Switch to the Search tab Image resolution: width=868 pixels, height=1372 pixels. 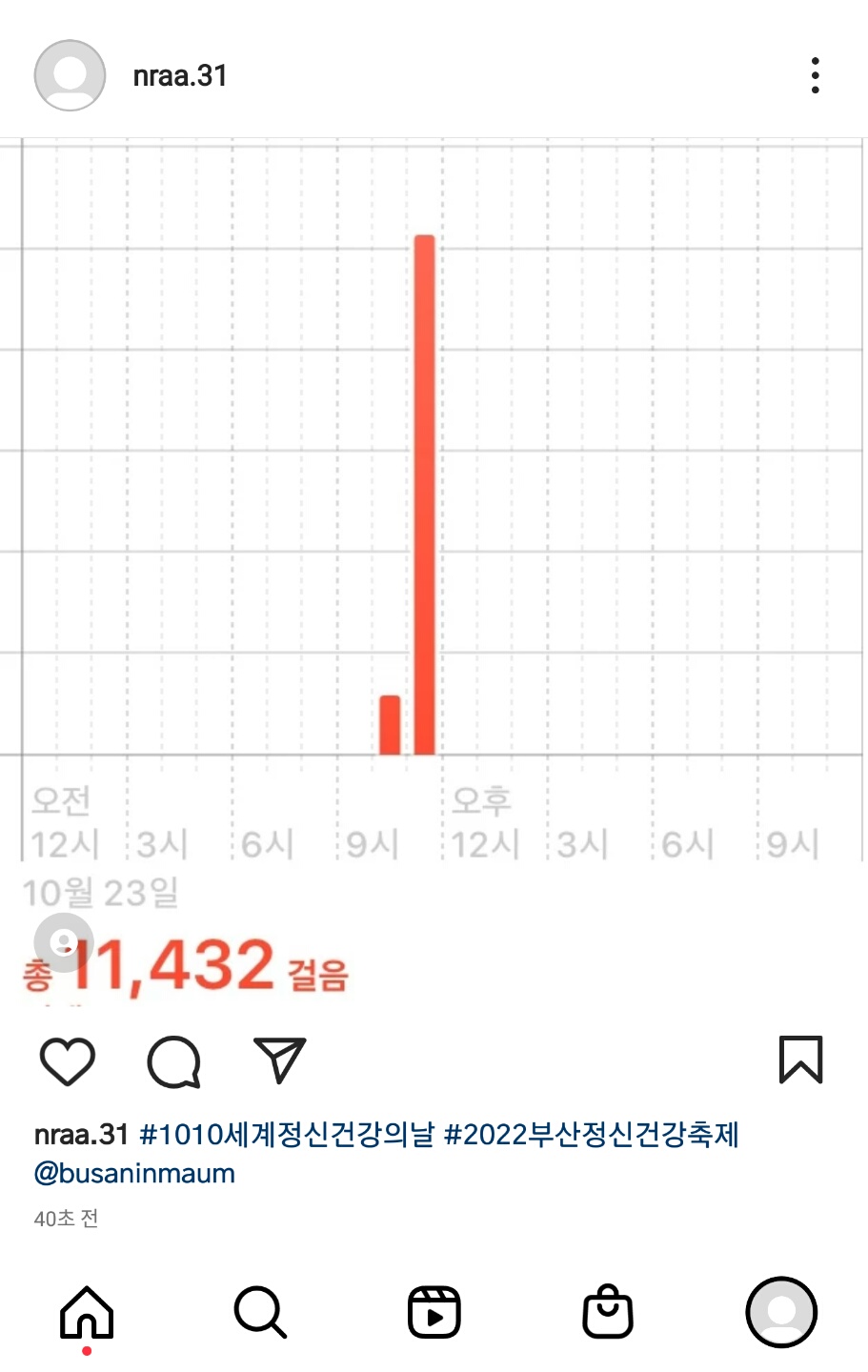[260, 1313]
